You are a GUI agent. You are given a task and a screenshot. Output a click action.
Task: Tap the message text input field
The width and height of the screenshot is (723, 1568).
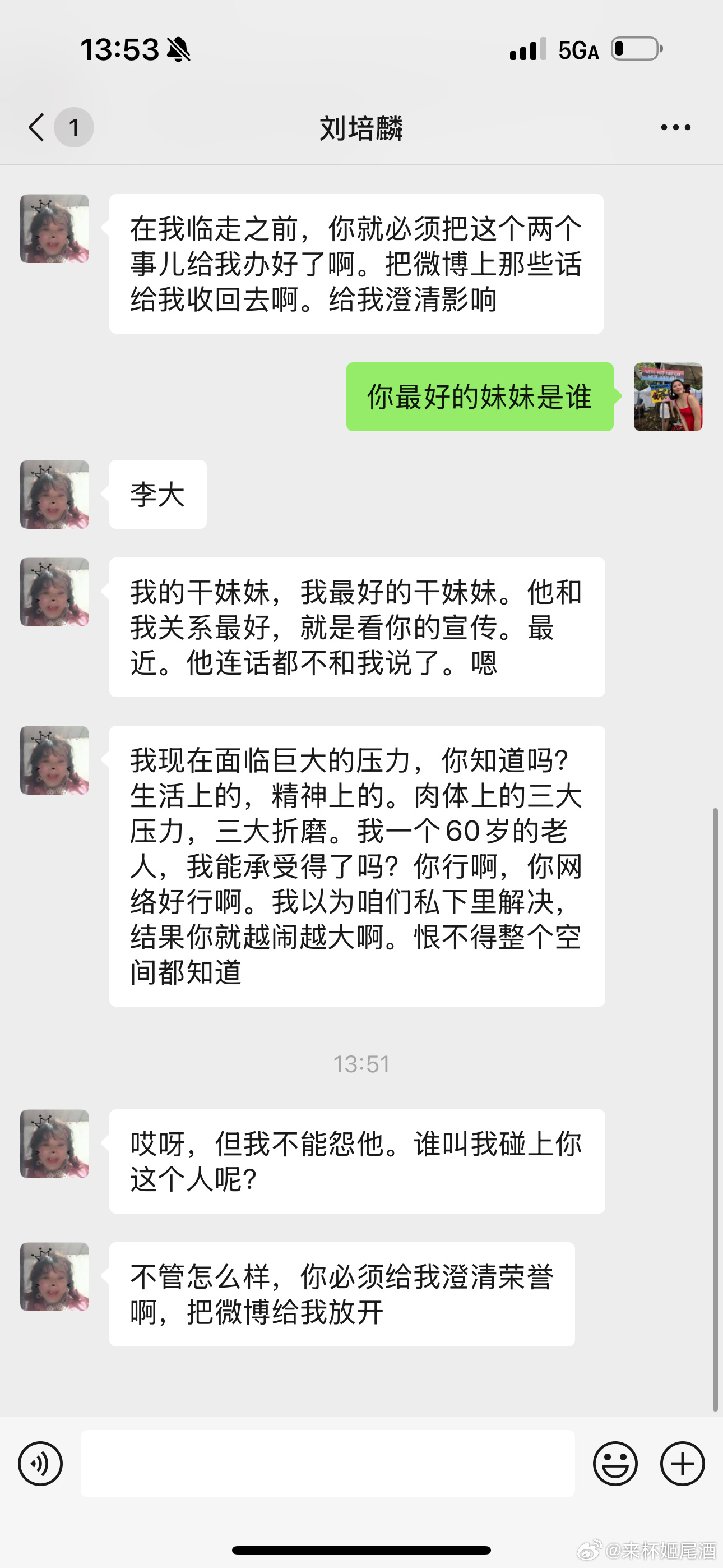[x=327, y=1463]
